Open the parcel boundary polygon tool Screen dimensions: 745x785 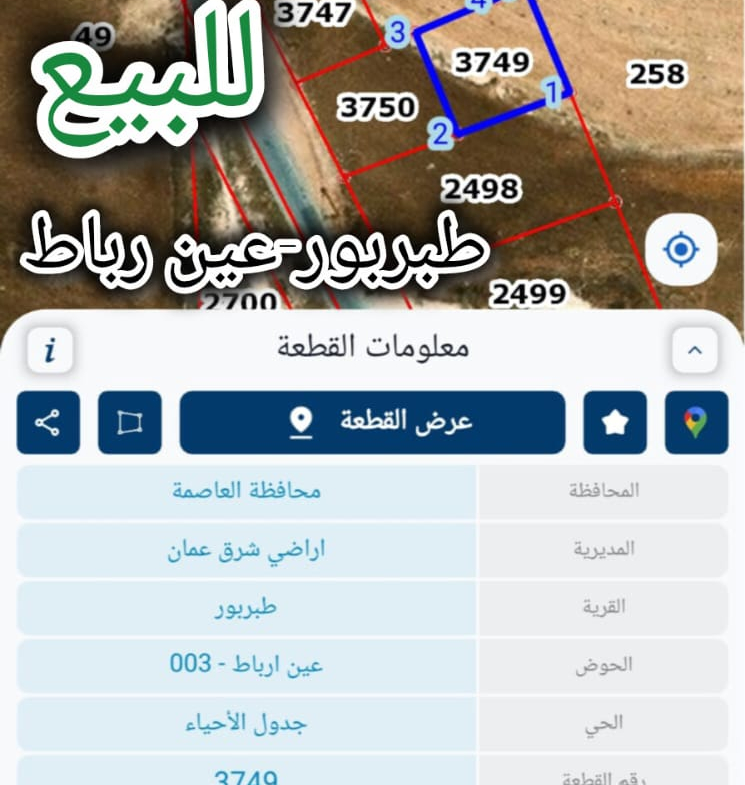point(130,423)
